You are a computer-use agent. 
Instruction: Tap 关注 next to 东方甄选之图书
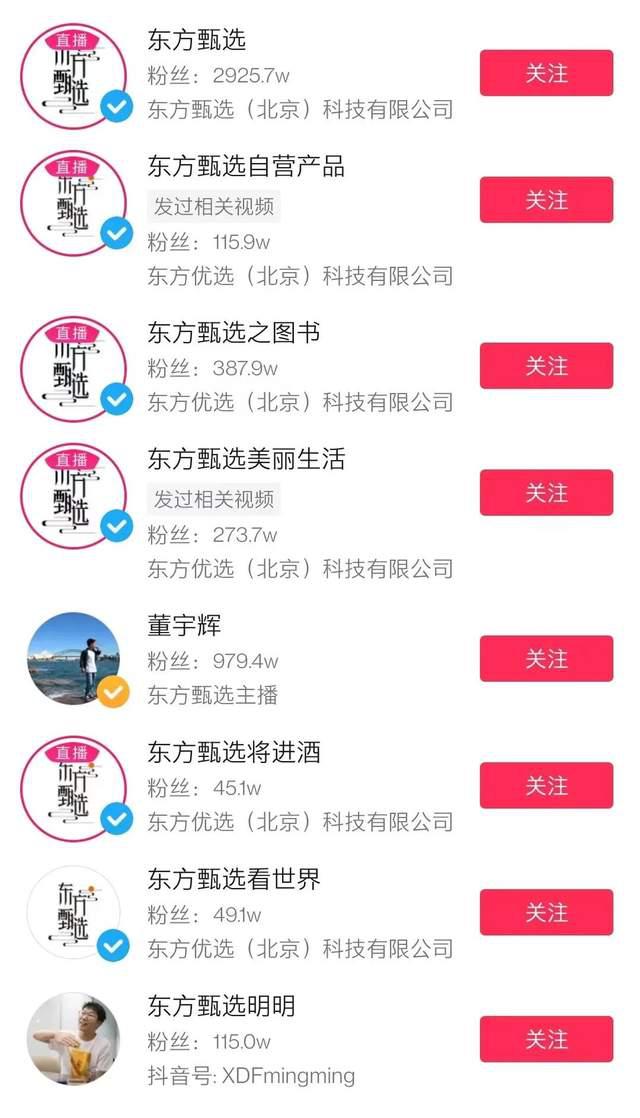point(546,366)
